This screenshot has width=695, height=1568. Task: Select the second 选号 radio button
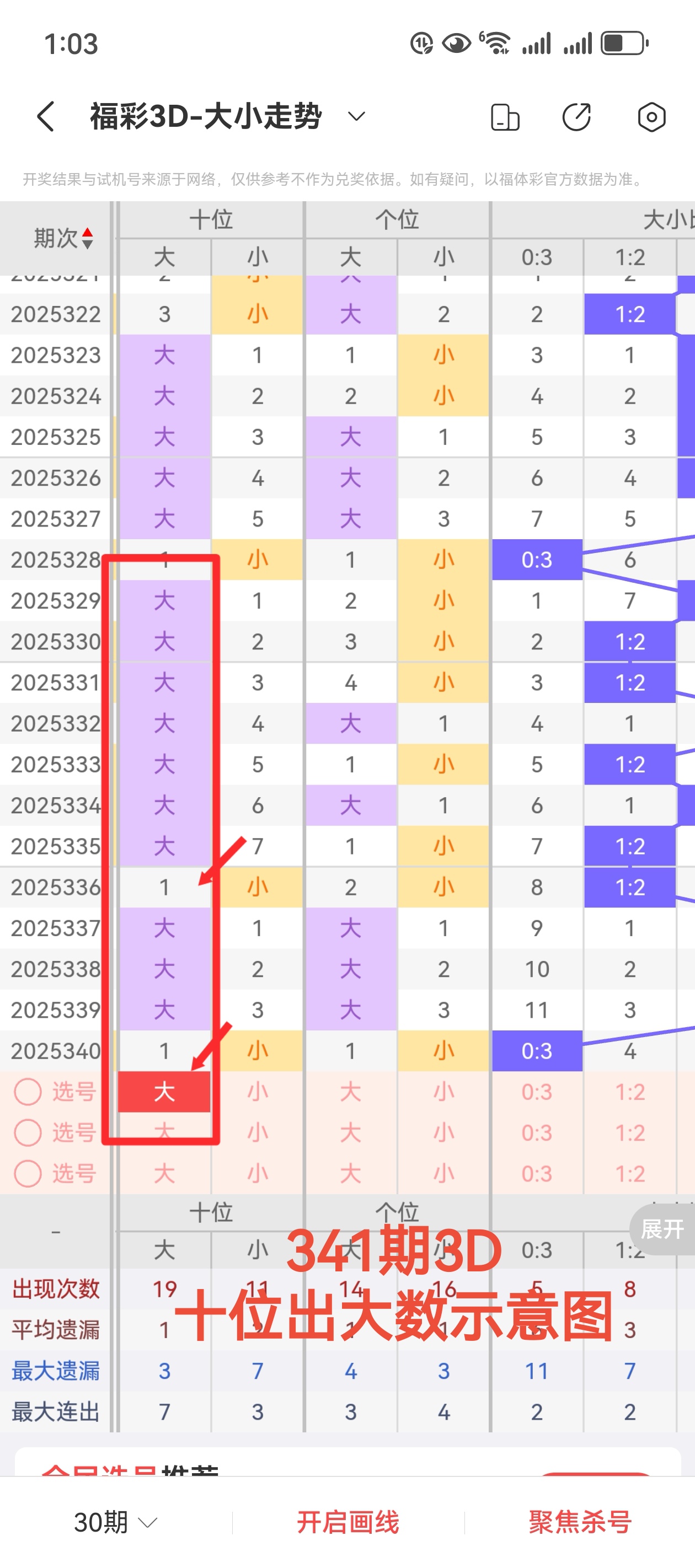pyautogui.click(x=28, y=1133)
